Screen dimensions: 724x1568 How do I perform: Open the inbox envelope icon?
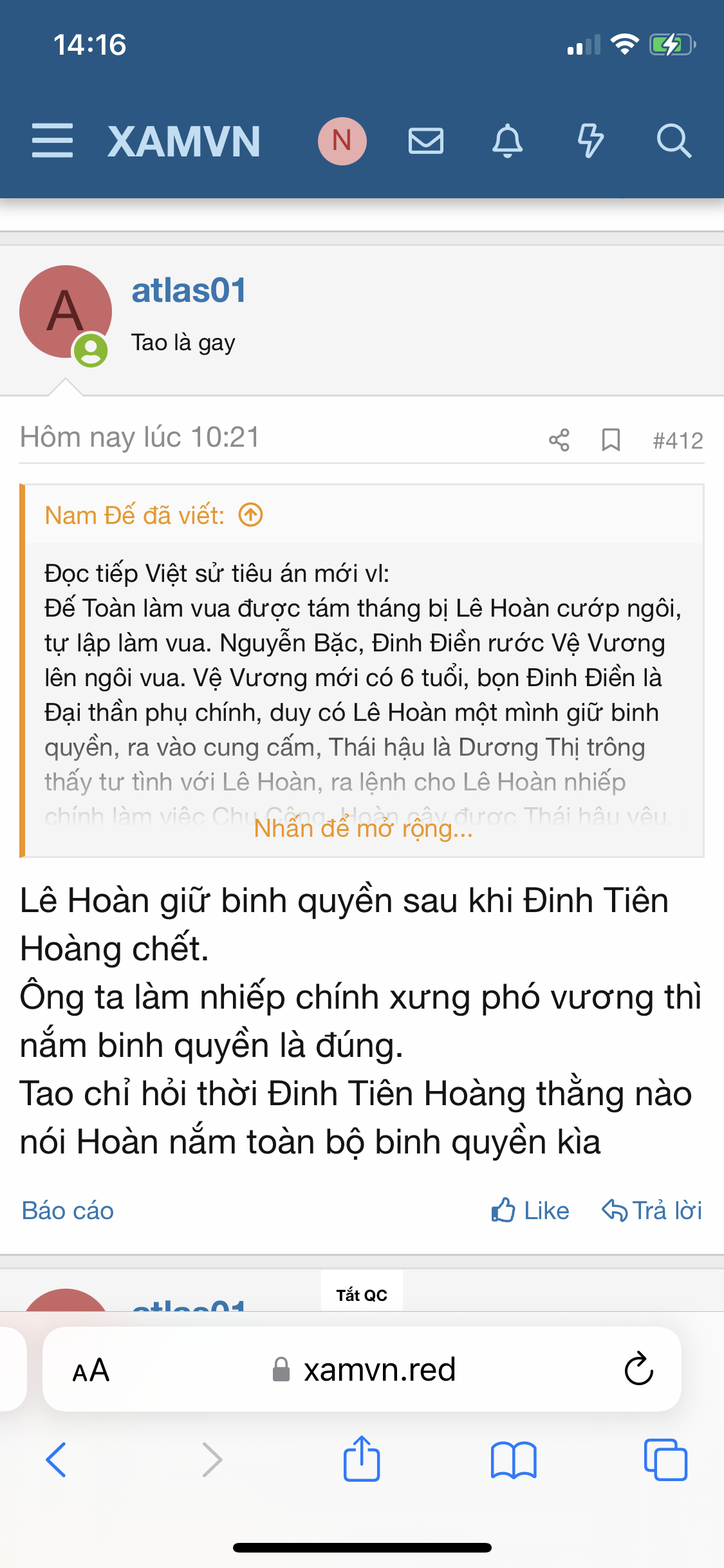click(425, 142)
